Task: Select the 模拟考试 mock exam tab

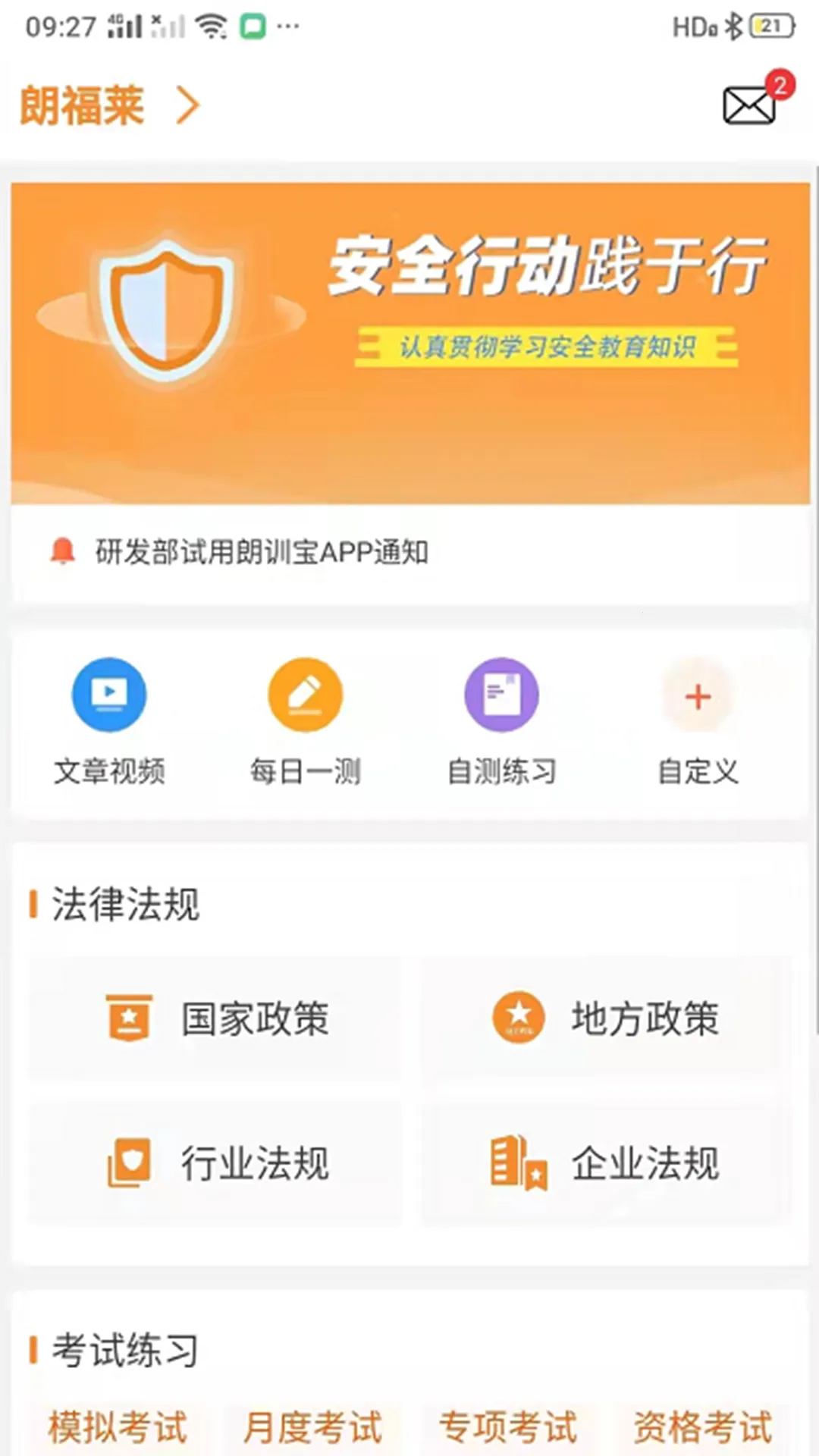Action: click(118, 1426)
